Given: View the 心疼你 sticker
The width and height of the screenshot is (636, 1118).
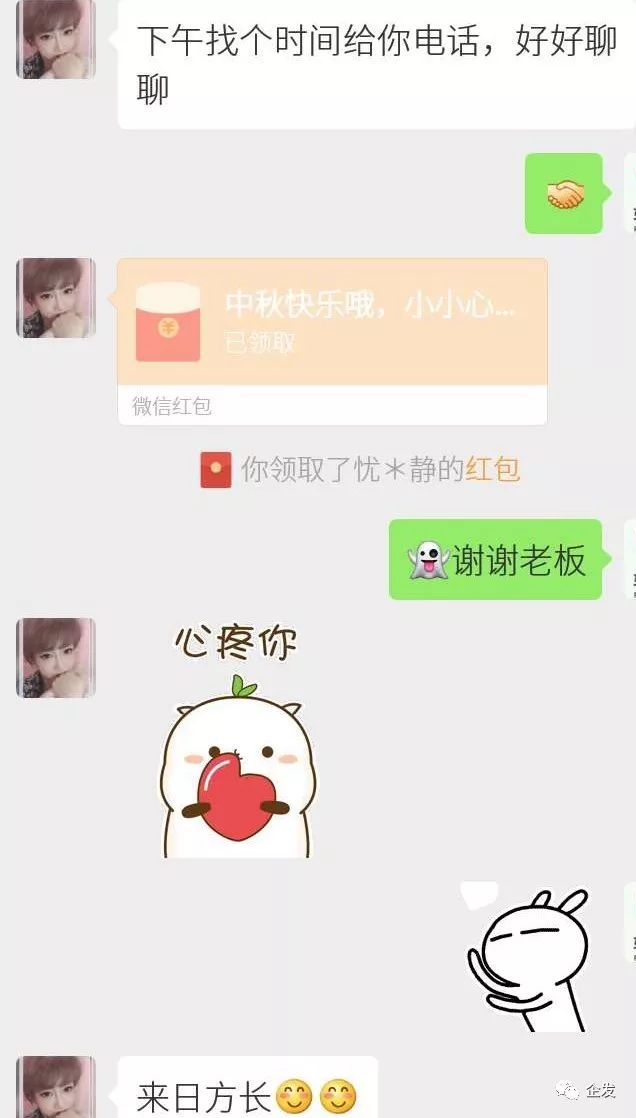Looking at the screenshot, I should coord(236,740).
